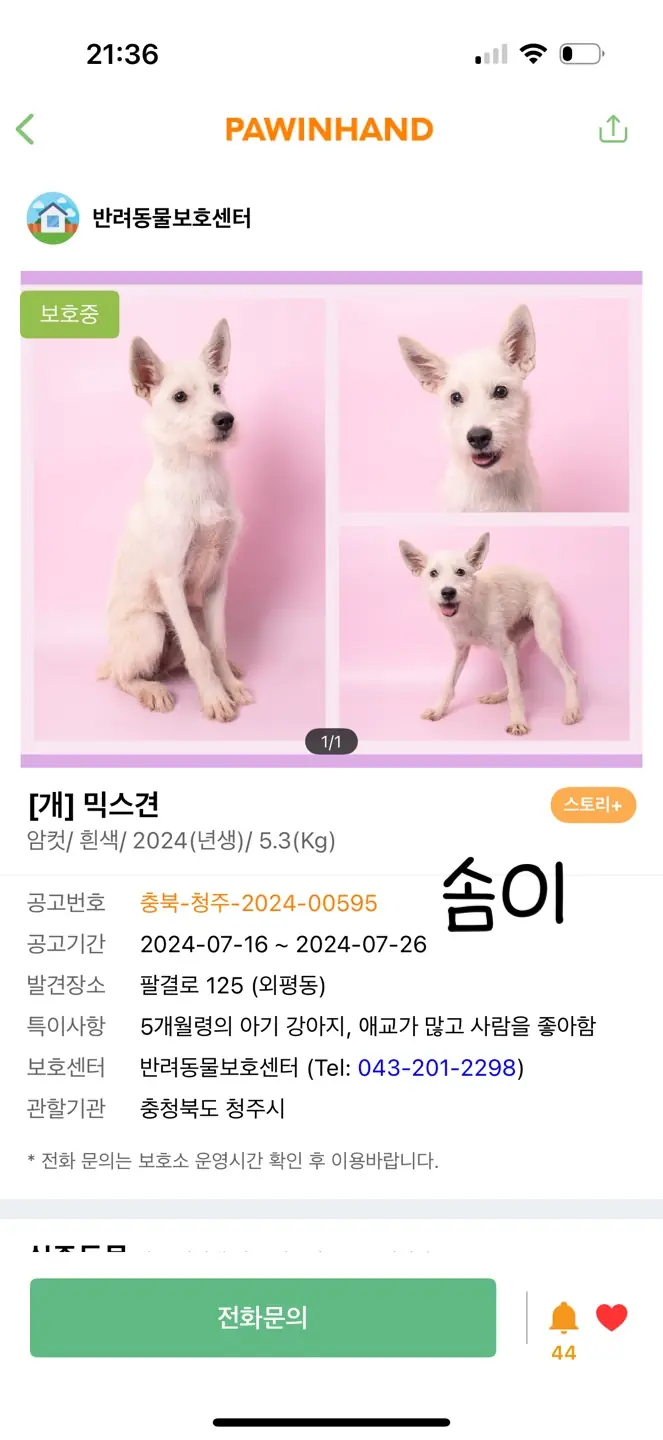Tap the 스토리+ button

pos(593,805)
